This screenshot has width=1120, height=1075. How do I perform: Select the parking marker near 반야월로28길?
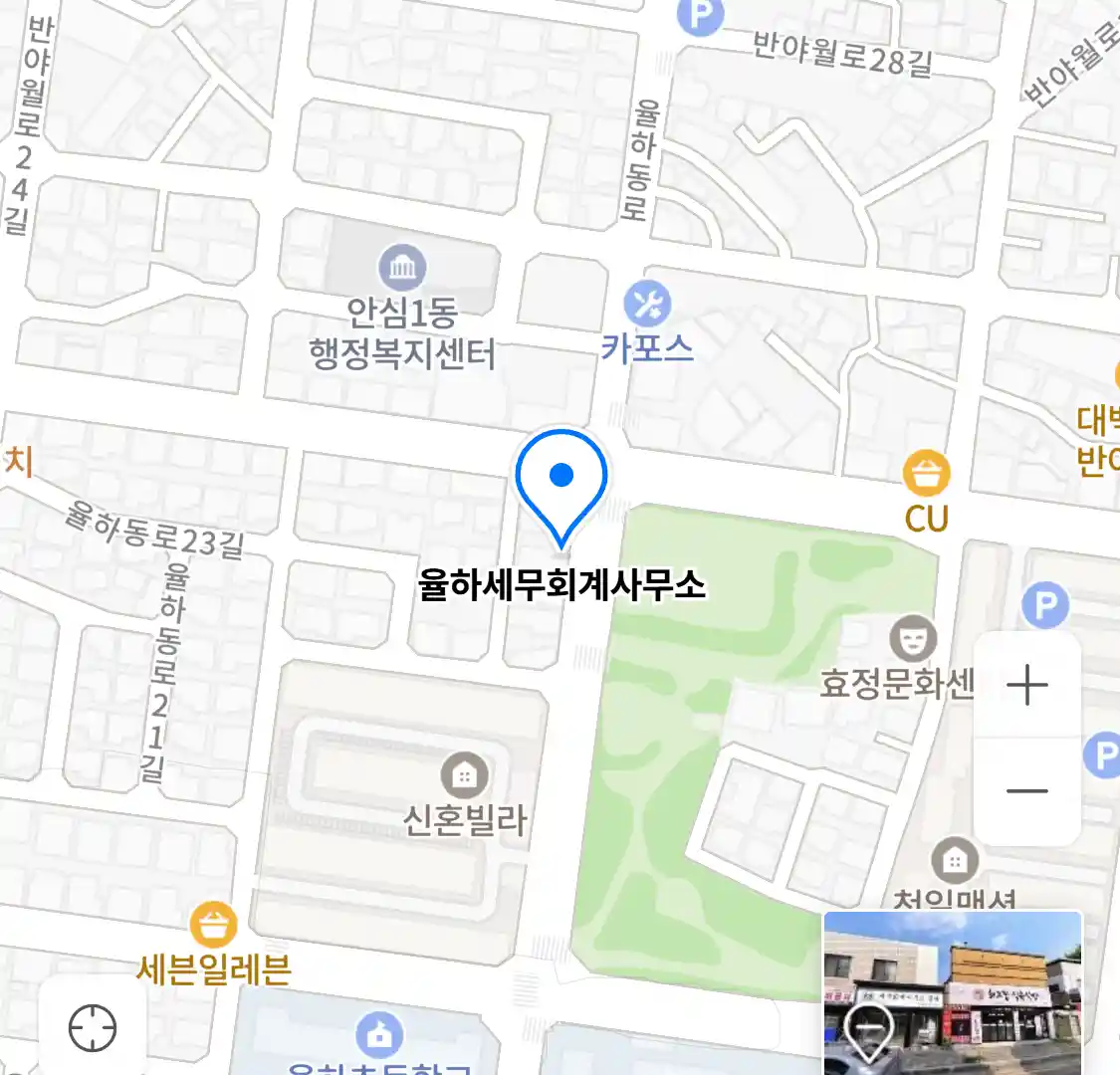tap(701, 15)
